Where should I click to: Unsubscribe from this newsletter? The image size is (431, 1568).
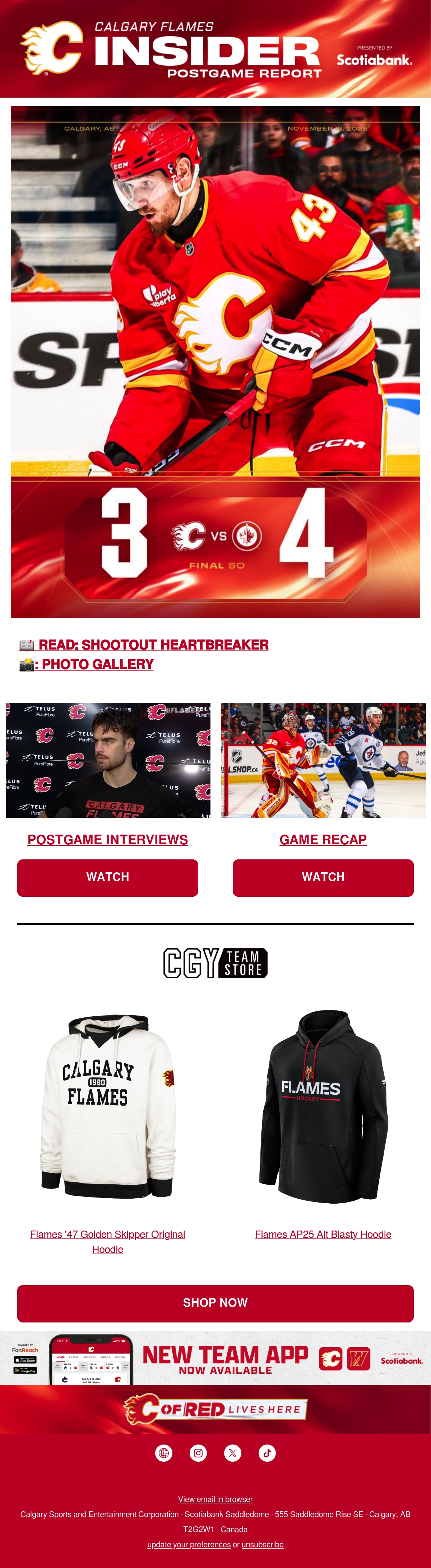coord(263,1544)
